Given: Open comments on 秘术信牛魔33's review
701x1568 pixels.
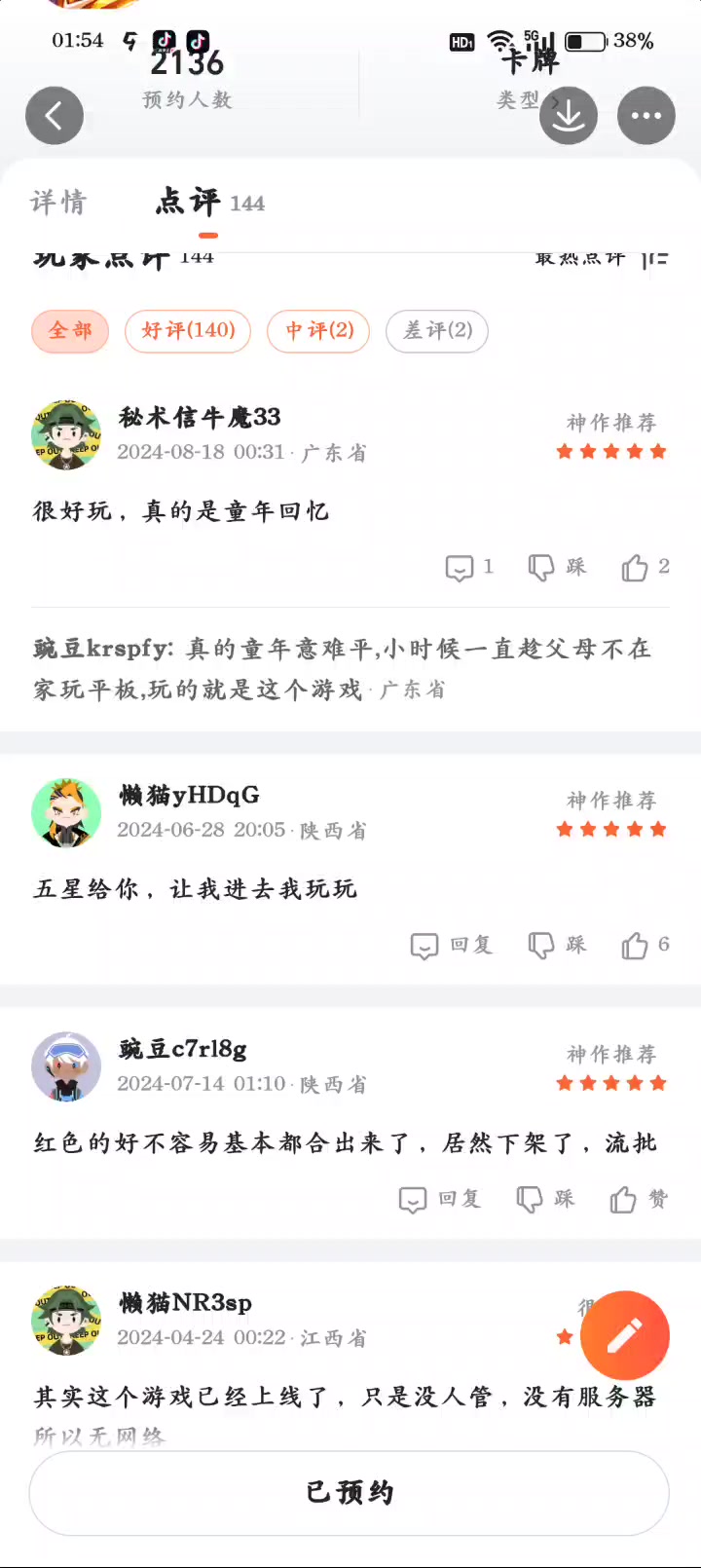Looking at the screenshot, I should [x=469, y=567].
